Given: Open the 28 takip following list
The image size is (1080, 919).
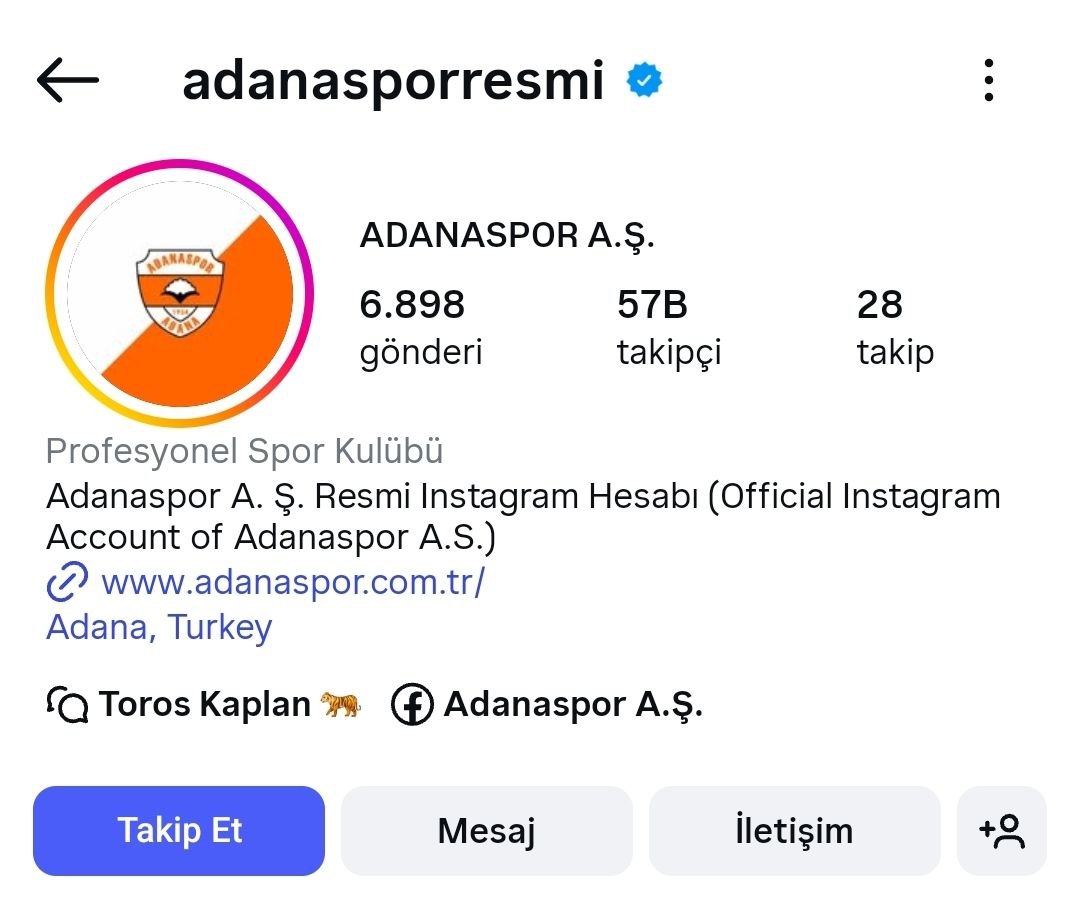Looking at the screenshot, I should [x=894, y=327].
